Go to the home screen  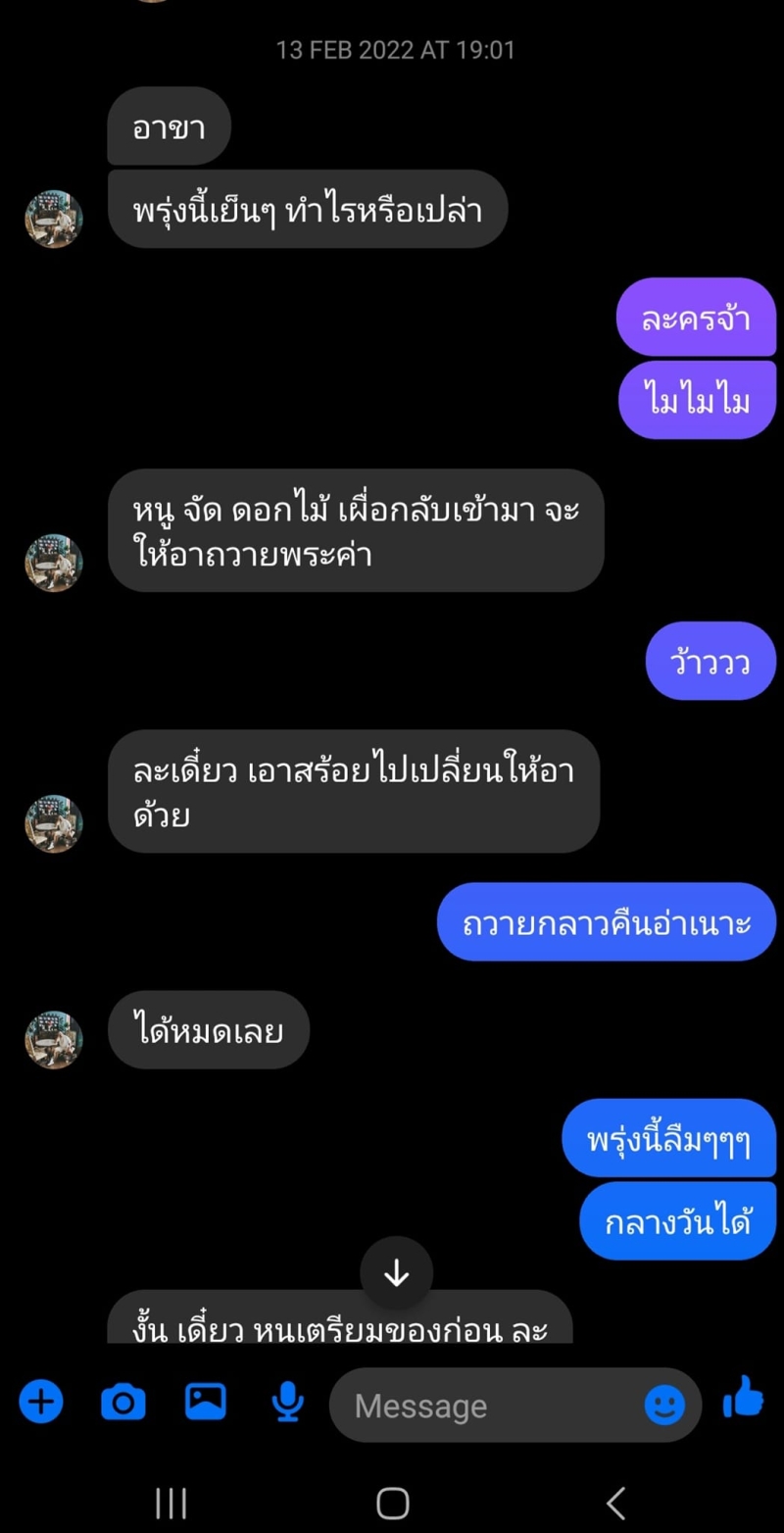(x=392, y=1502)
